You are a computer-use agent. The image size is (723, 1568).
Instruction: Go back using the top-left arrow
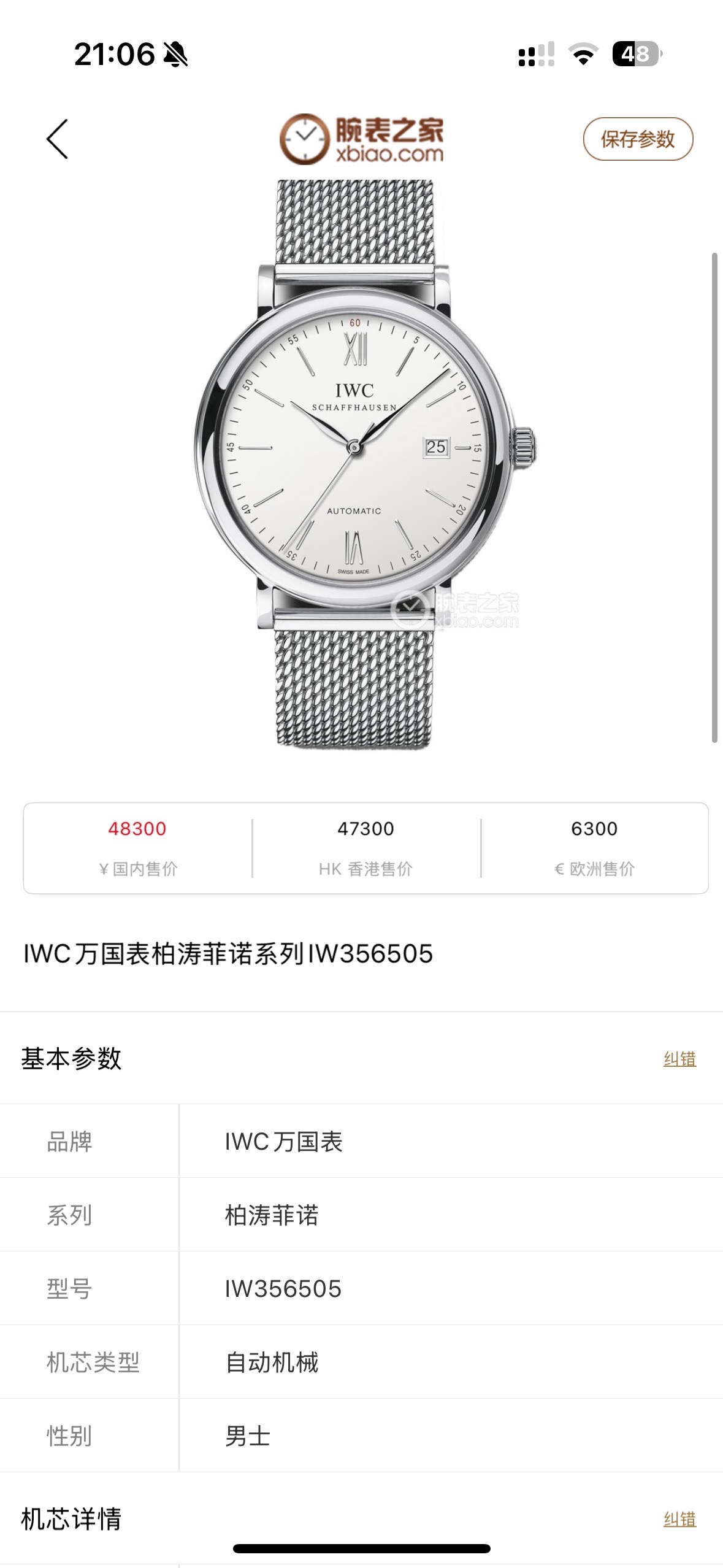click(57, 139)
